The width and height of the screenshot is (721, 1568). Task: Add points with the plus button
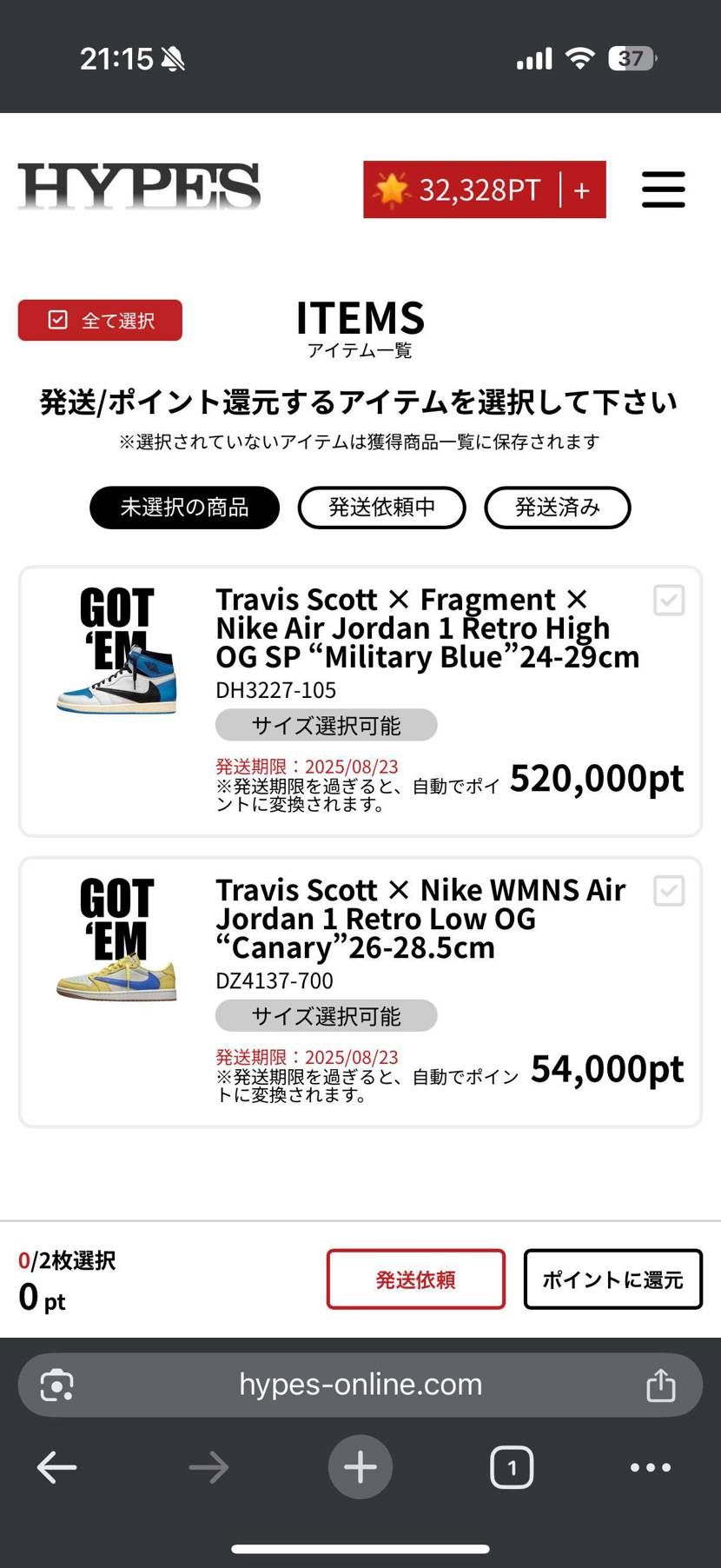coord(582,189)
